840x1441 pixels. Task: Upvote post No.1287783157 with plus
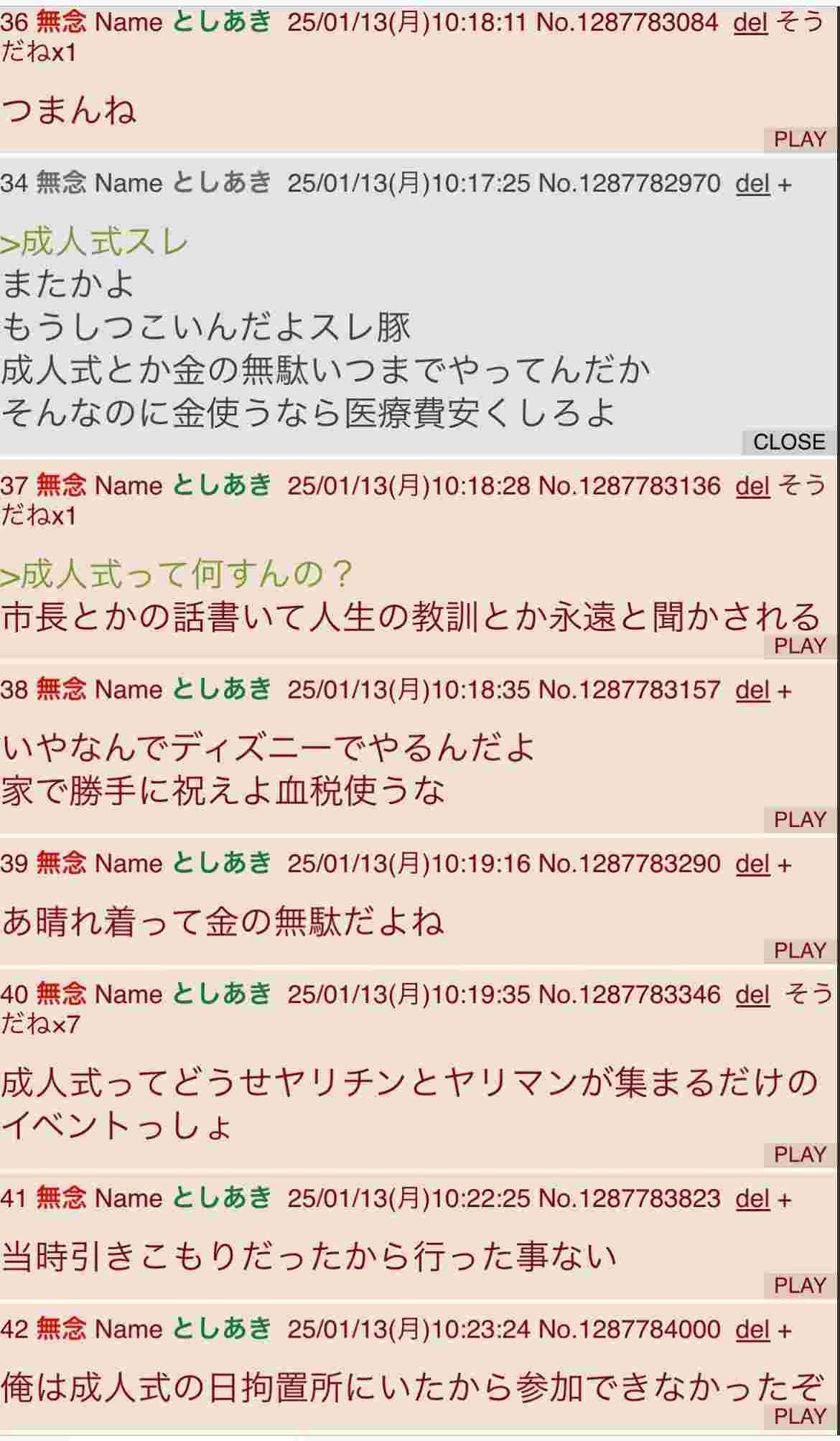(784, 691)
